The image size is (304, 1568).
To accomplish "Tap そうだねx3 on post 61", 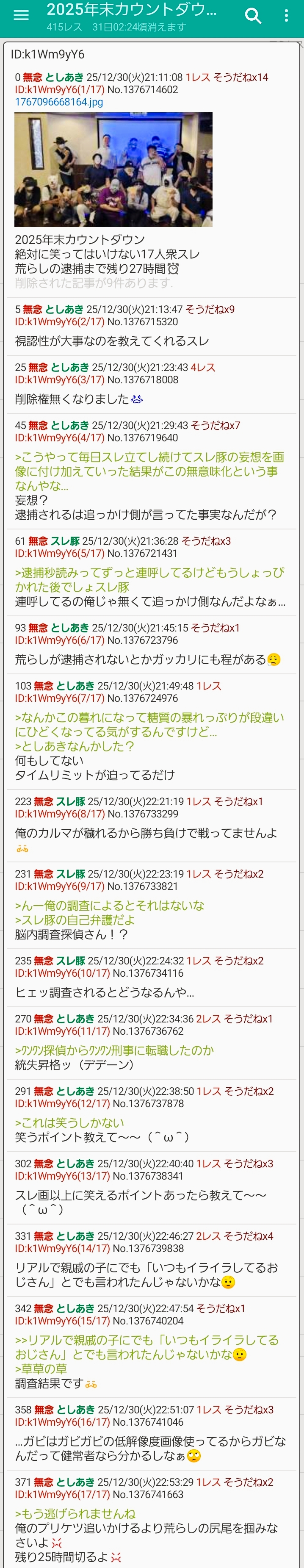I will pyautogui.click(x=206, y=540).
